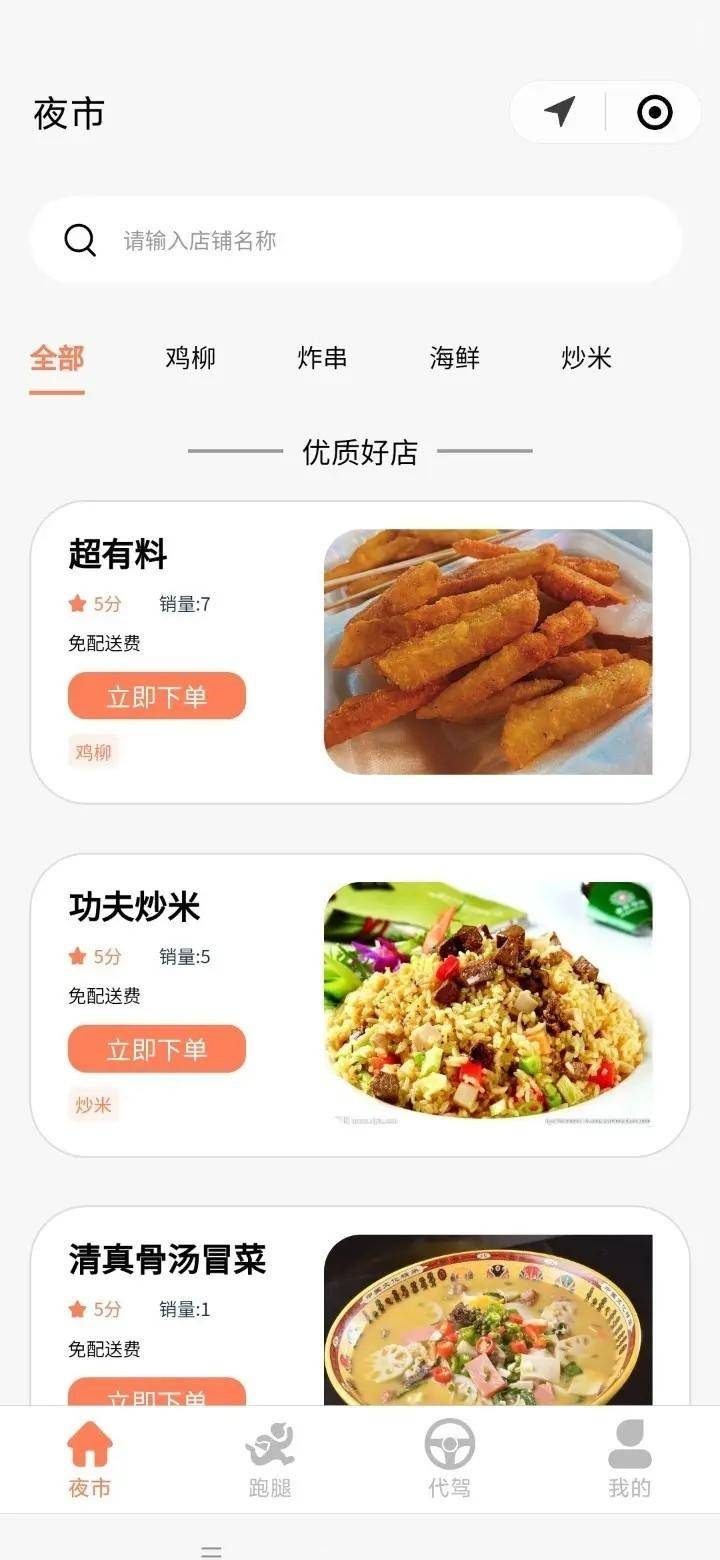Tap the 炒米 tag under 功夫炒米

click(x=93, y=1105)
